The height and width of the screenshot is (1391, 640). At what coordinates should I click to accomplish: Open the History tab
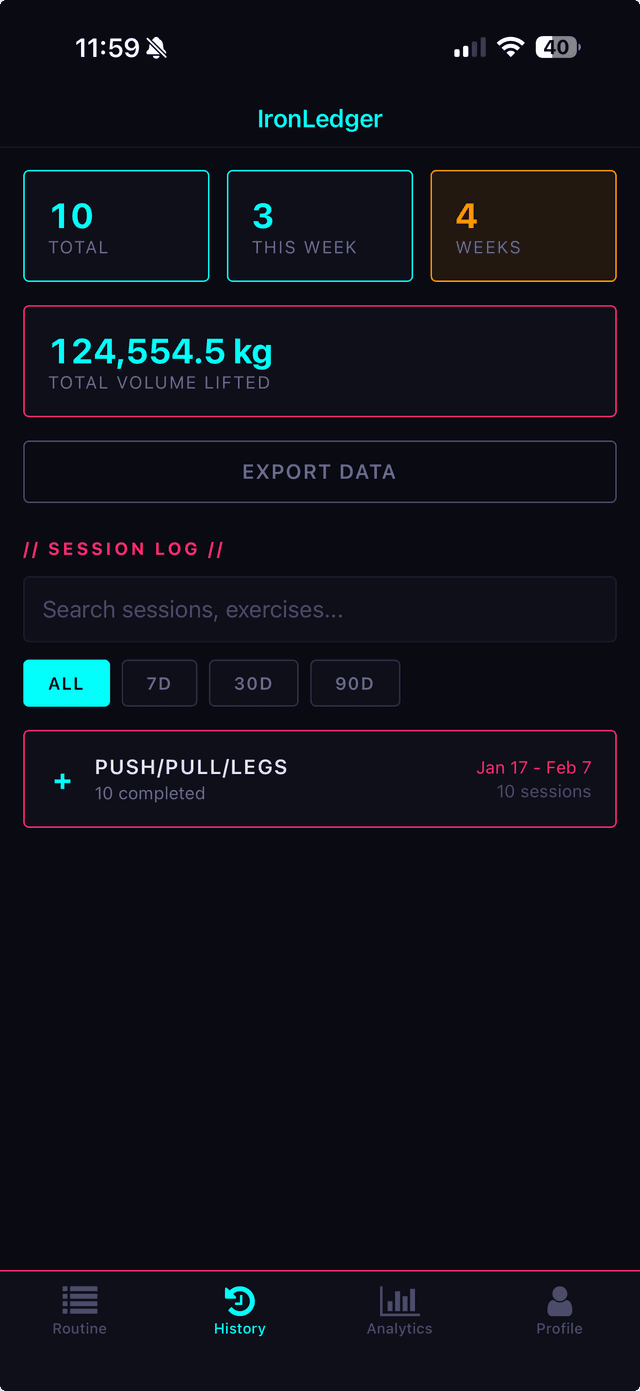click(240, 1311)
